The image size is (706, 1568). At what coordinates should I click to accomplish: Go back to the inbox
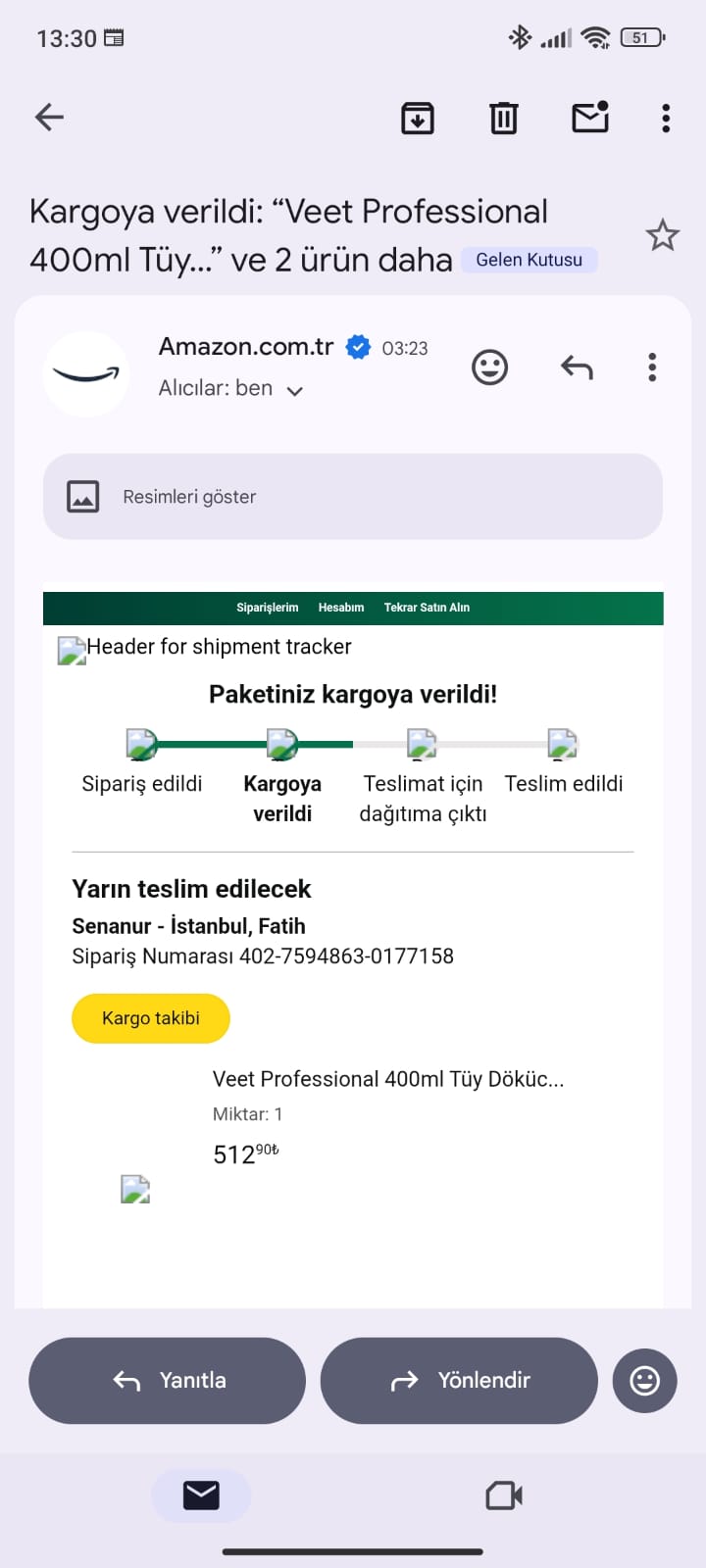[x=49, y=118]
